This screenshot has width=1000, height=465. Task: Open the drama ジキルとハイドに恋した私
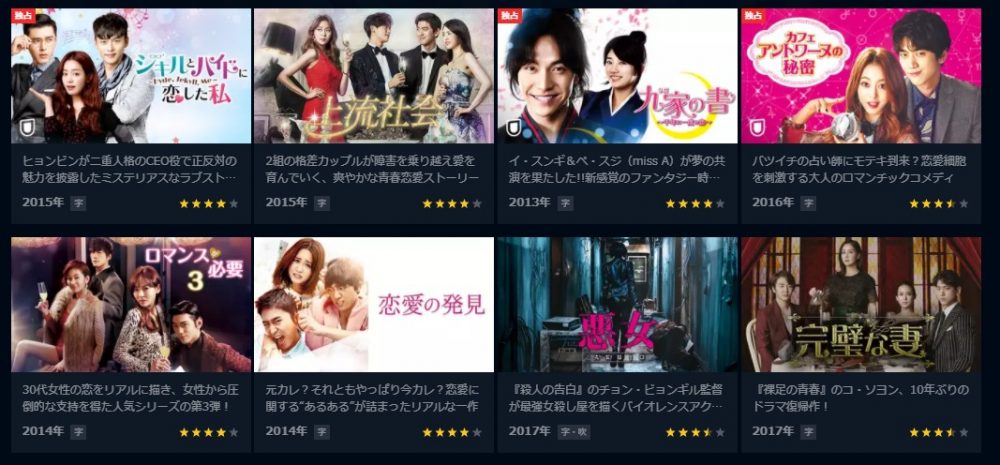(x=131, y=76)
